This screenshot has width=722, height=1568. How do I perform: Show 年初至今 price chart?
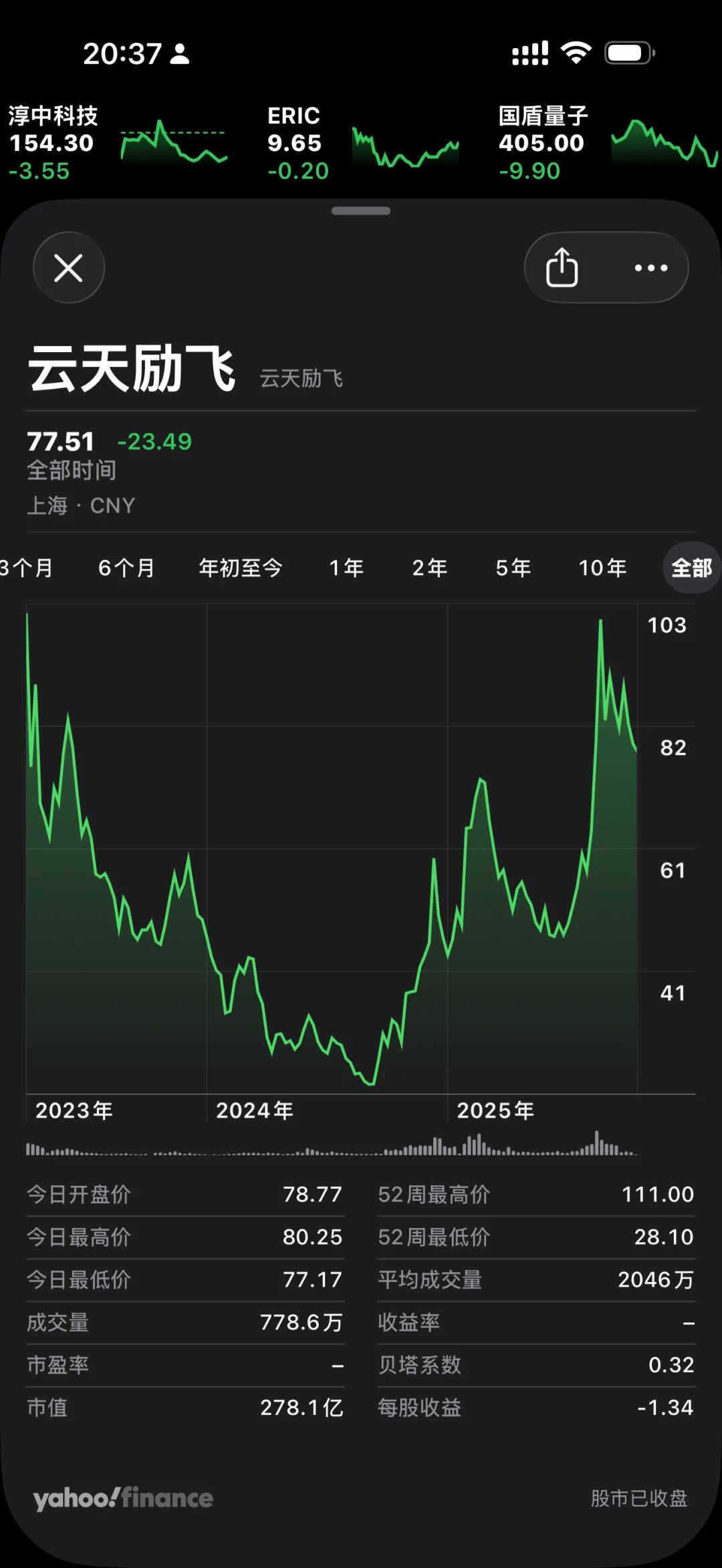click(x=241, y=568)
